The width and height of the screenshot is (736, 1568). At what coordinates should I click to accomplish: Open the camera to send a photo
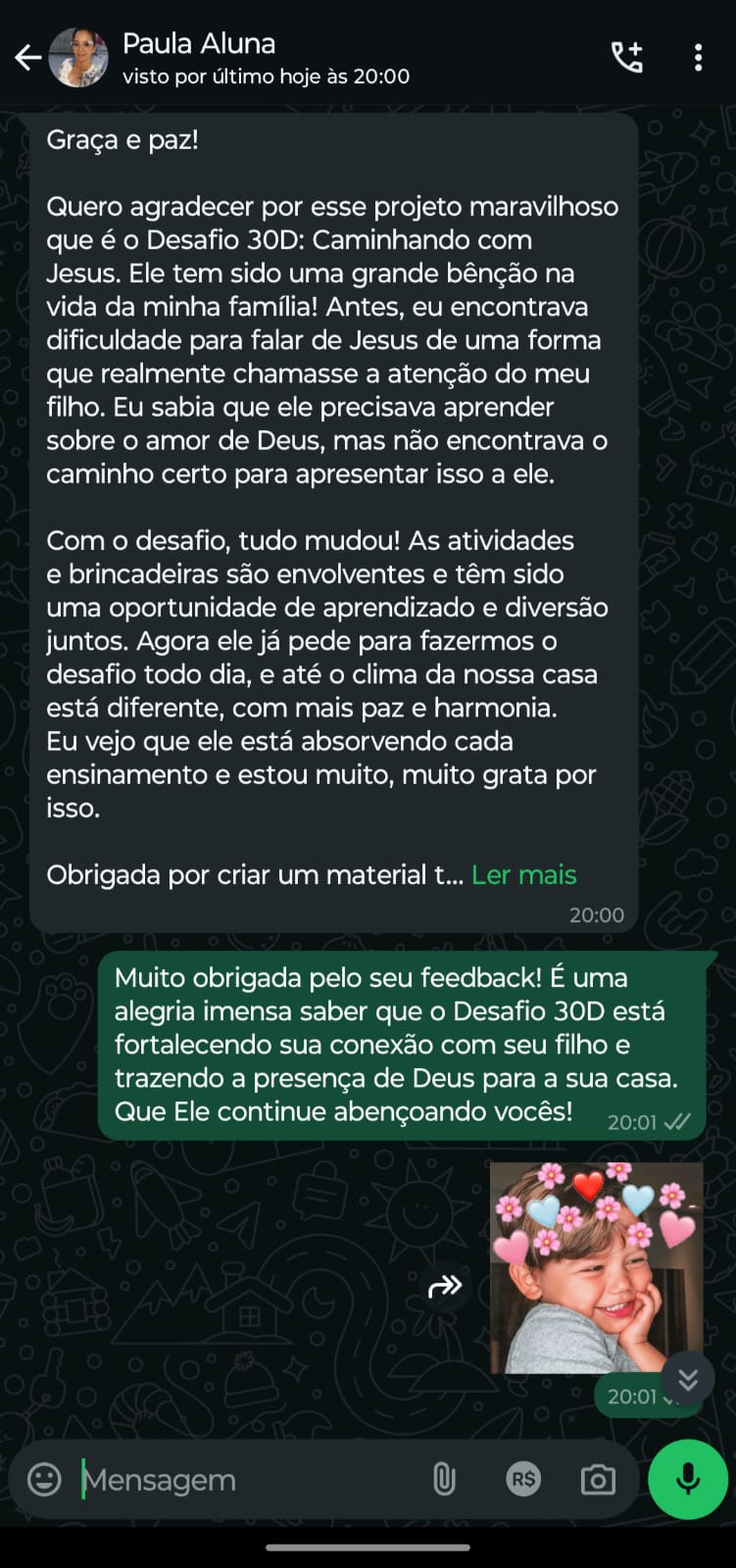click(x=598, y=1479)
